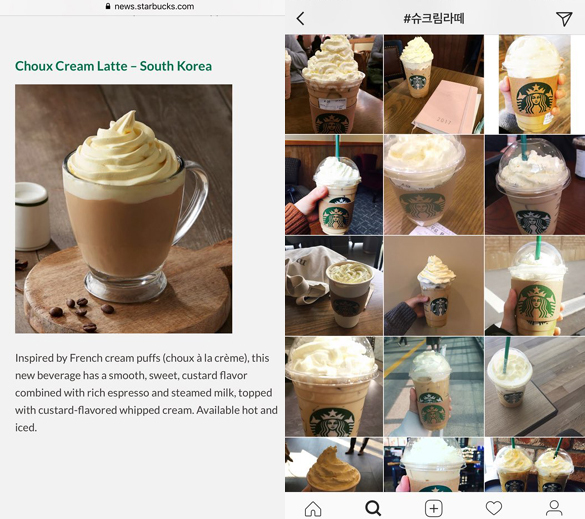The height and width of the screenshot is (519, 585).
Task: Open the post showing two drinks side by side
Action: click(535, 465)
